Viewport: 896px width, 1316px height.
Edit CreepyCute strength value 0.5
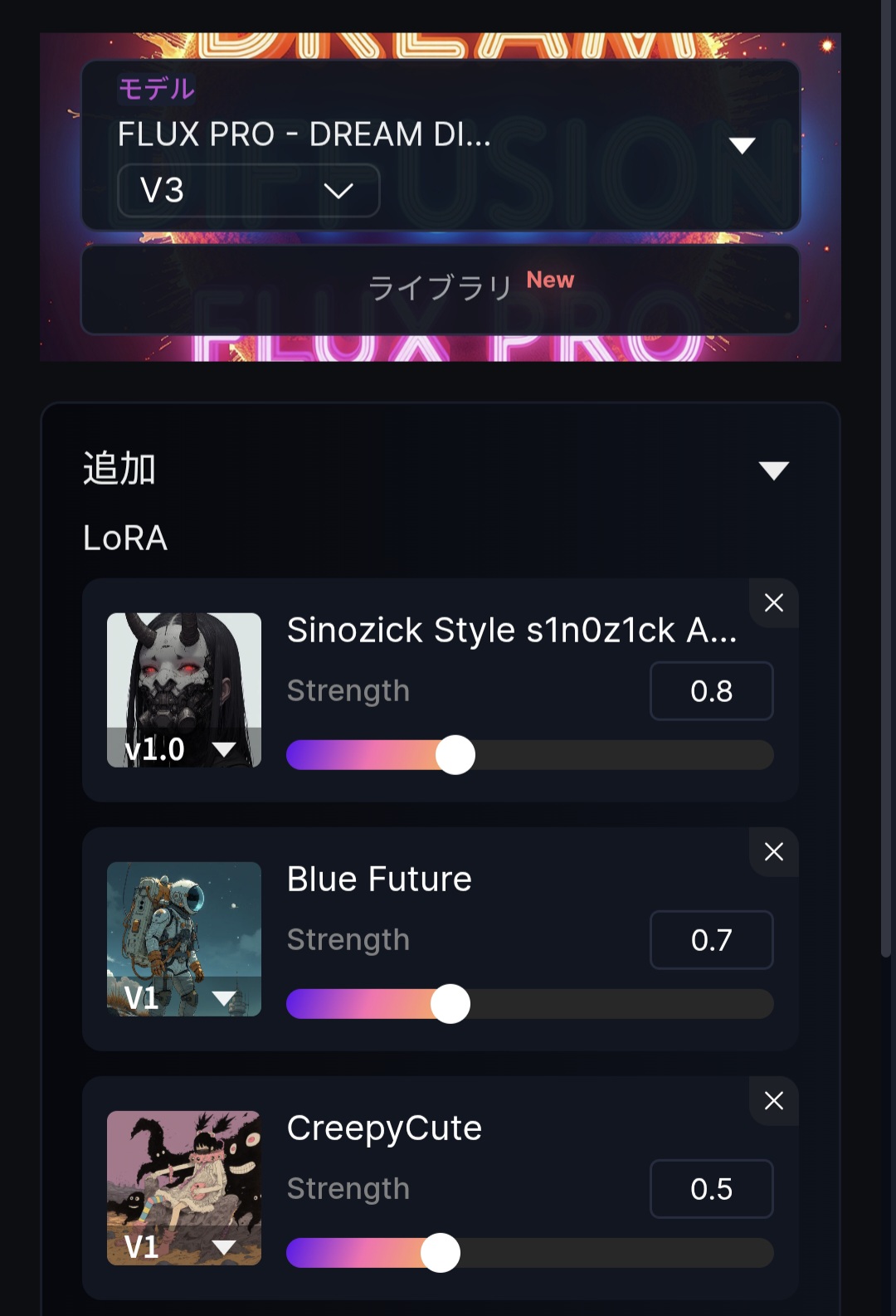pyautogui.click(x=711, y=1189)
